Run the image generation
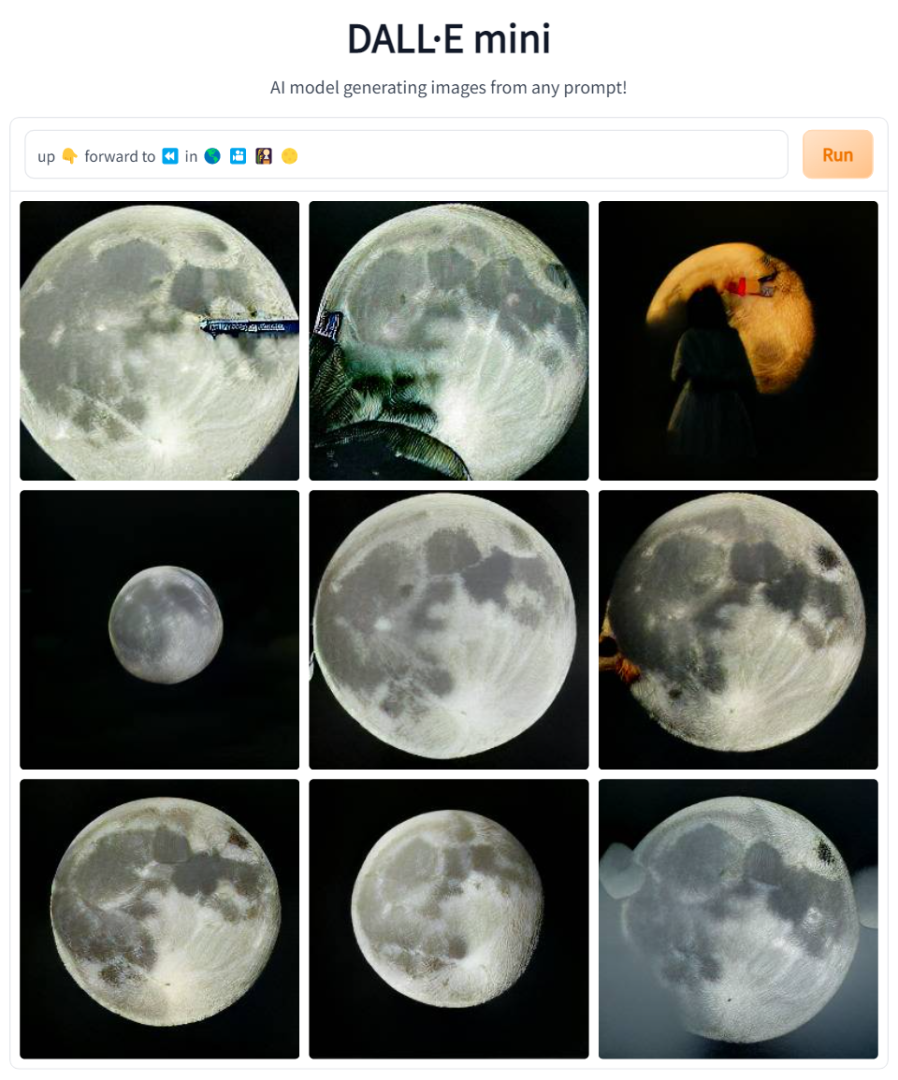Screen dimensions: 898x1080 [837, 155]
